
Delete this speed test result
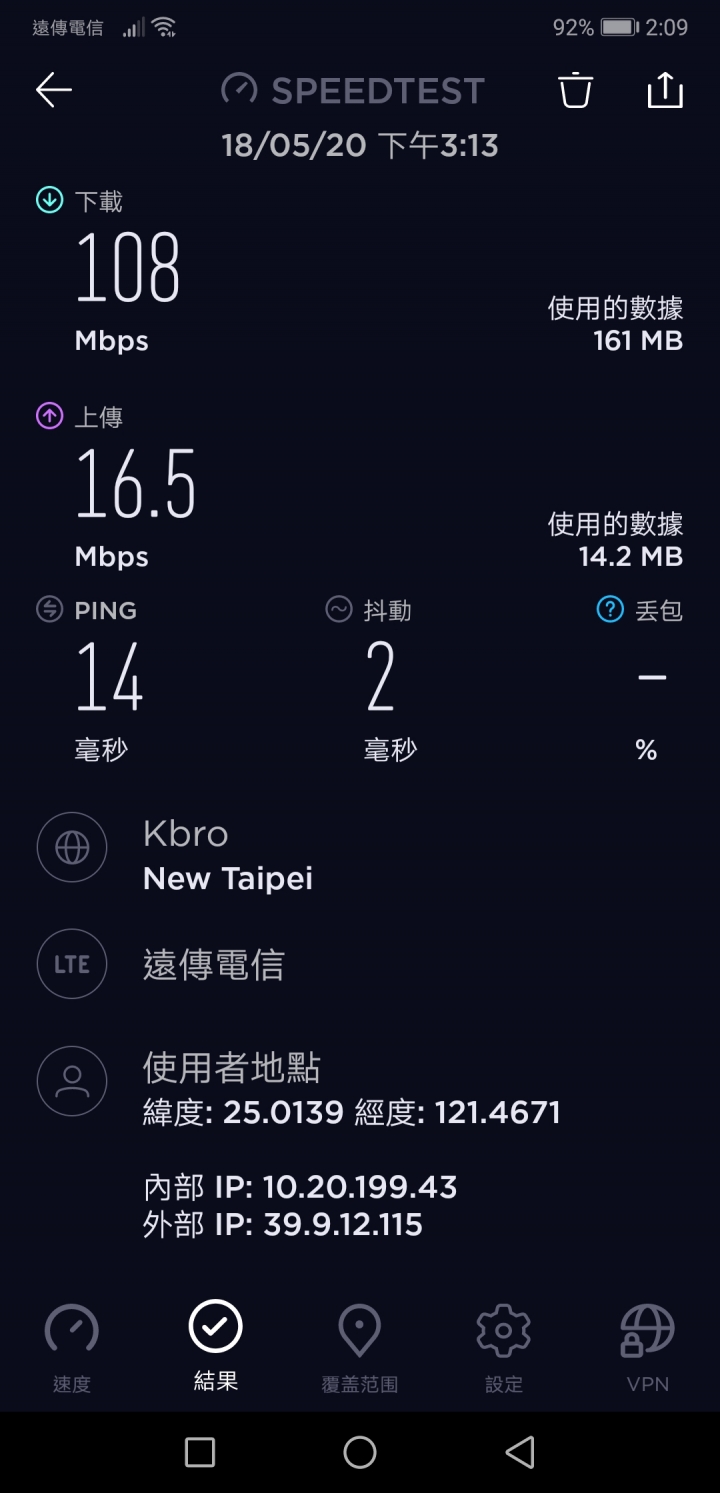pos(575,90)
